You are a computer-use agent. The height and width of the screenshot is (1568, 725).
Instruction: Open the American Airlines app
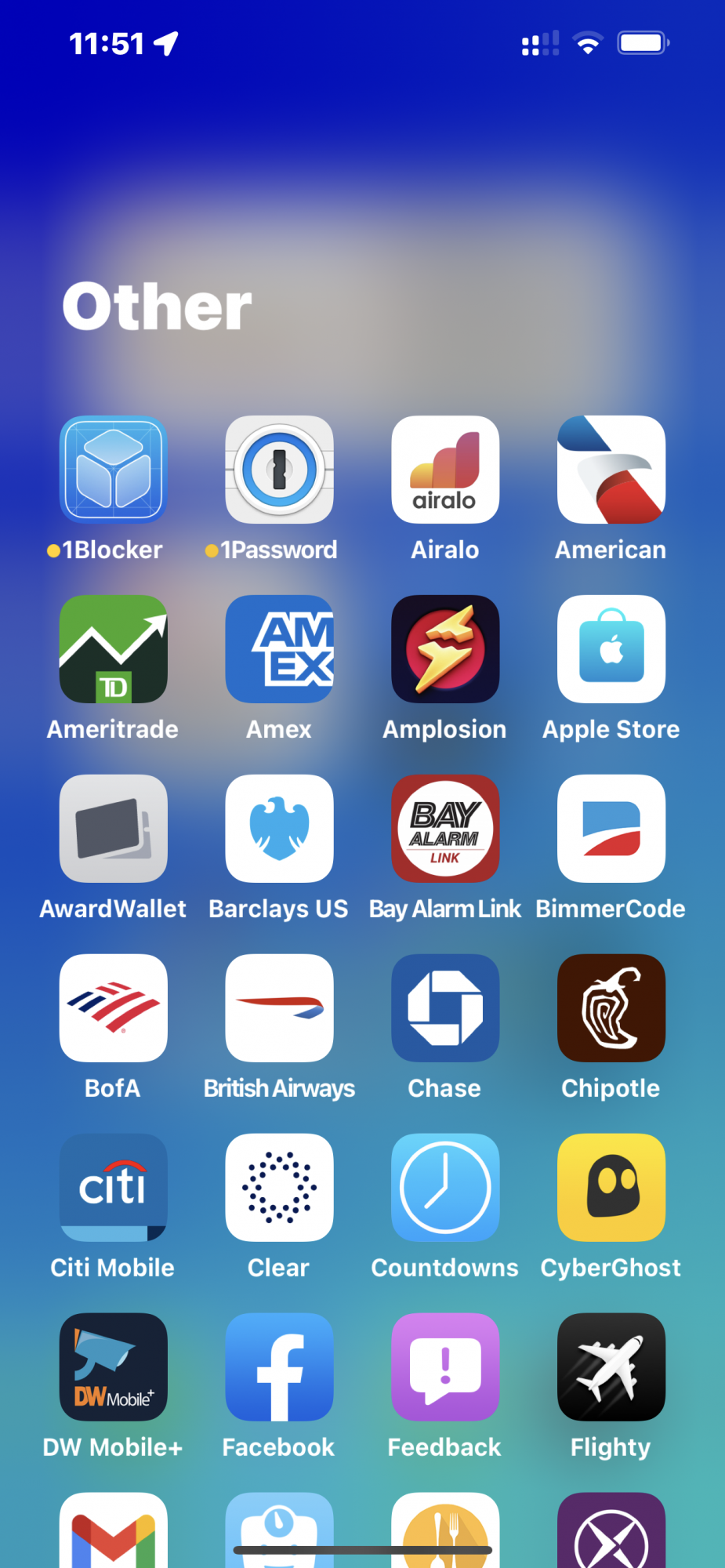611,469
